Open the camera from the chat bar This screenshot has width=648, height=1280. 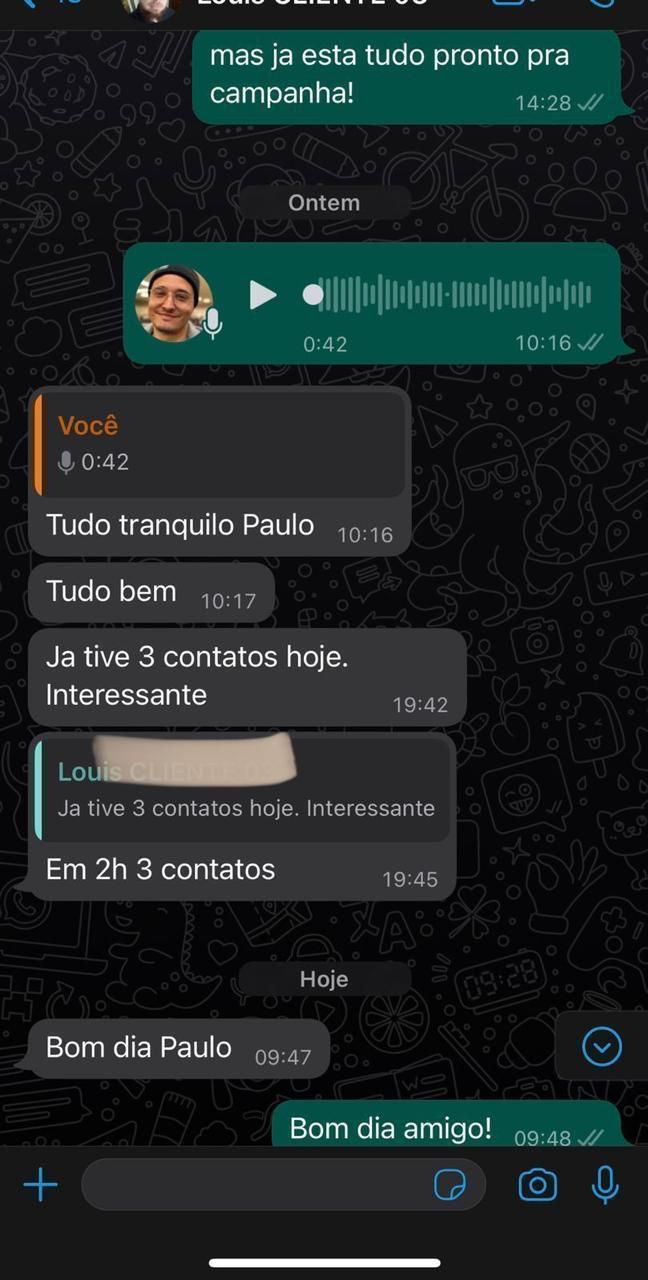coord(537,1185)
